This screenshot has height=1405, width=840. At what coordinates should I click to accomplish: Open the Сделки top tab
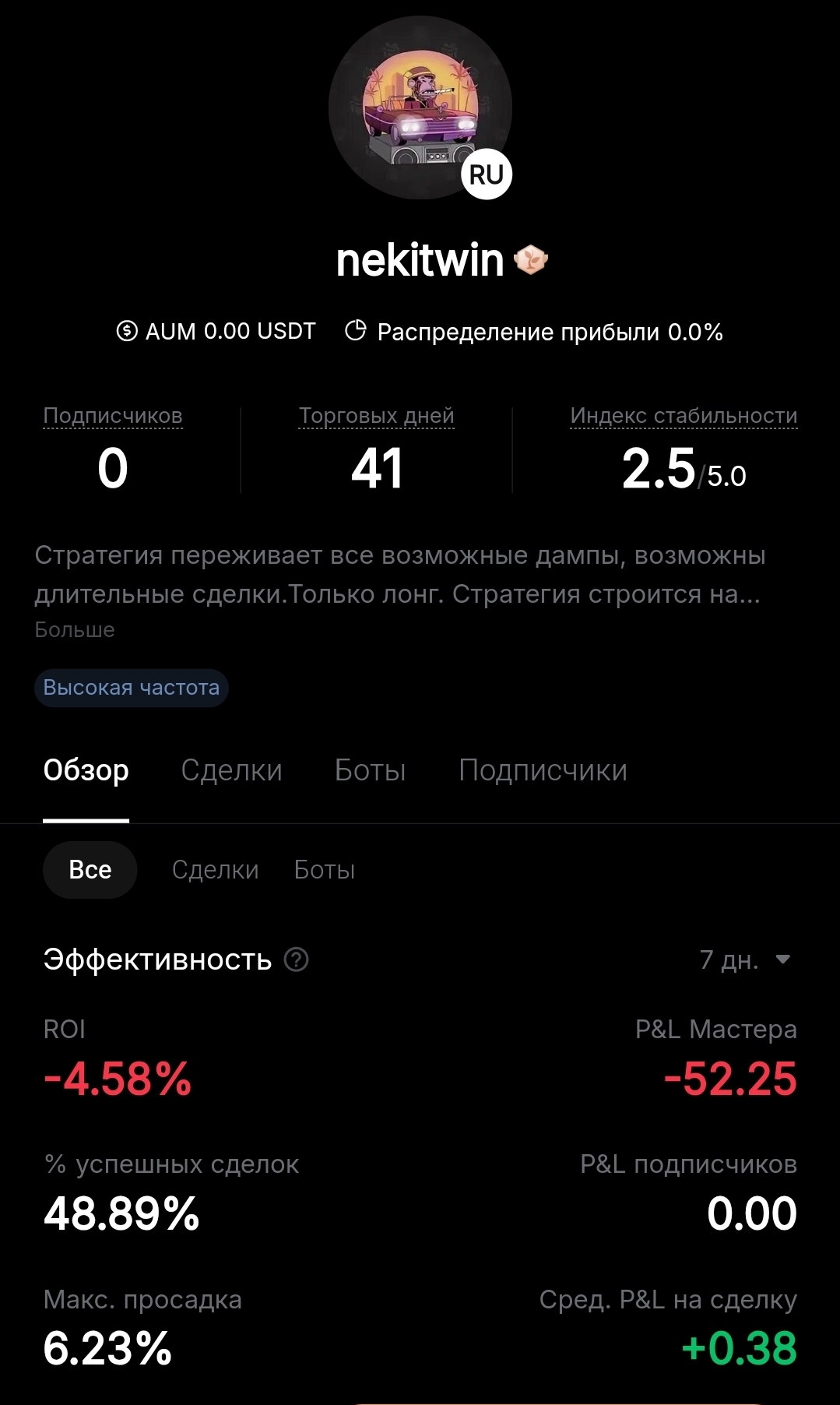pos(231,770)
